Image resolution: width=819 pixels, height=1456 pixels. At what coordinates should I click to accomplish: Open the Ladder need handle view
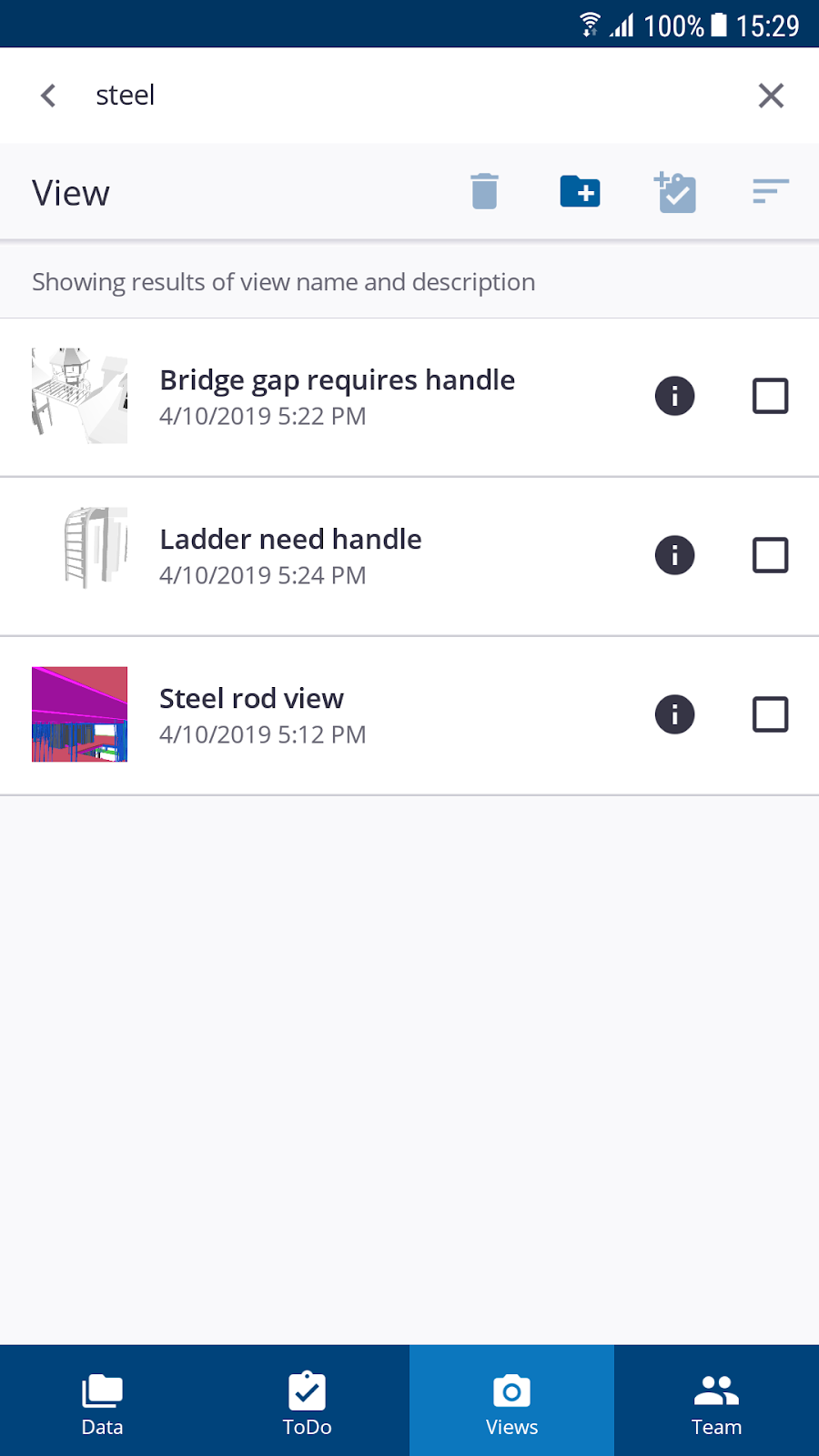coord(291,555)
